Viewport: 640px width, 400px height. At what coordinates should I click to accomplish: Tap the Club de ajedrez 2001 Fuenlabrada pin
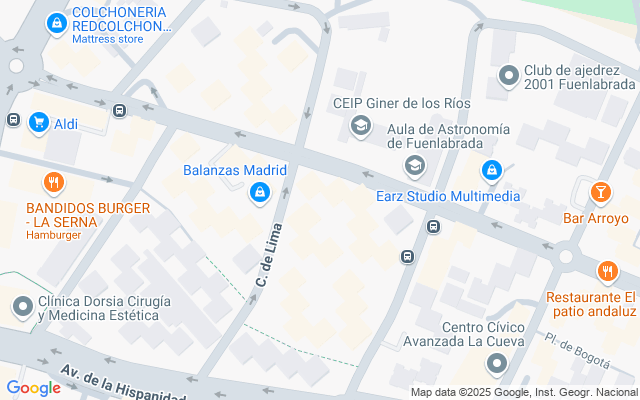click(509, 76)
